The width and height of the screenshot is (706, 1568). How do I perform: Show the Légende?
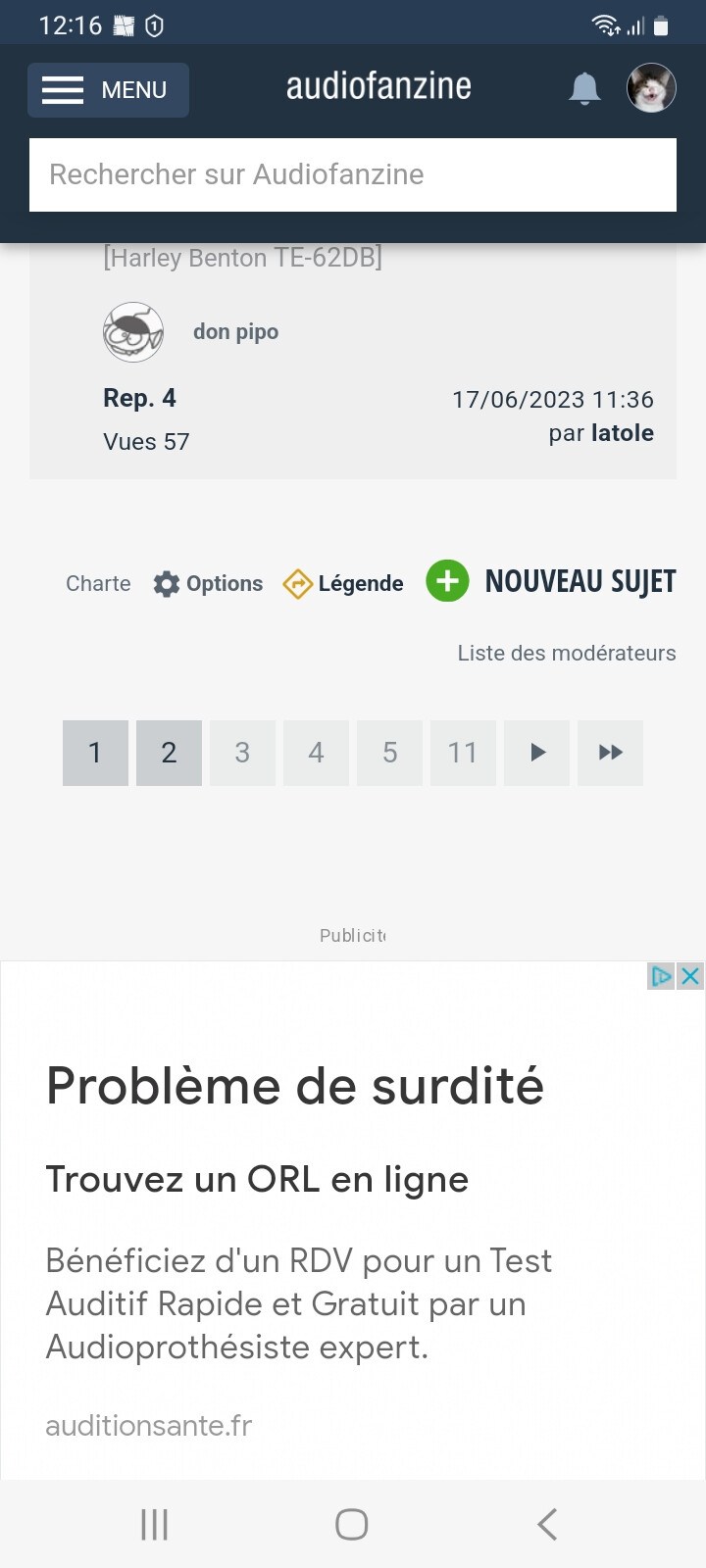343,584
